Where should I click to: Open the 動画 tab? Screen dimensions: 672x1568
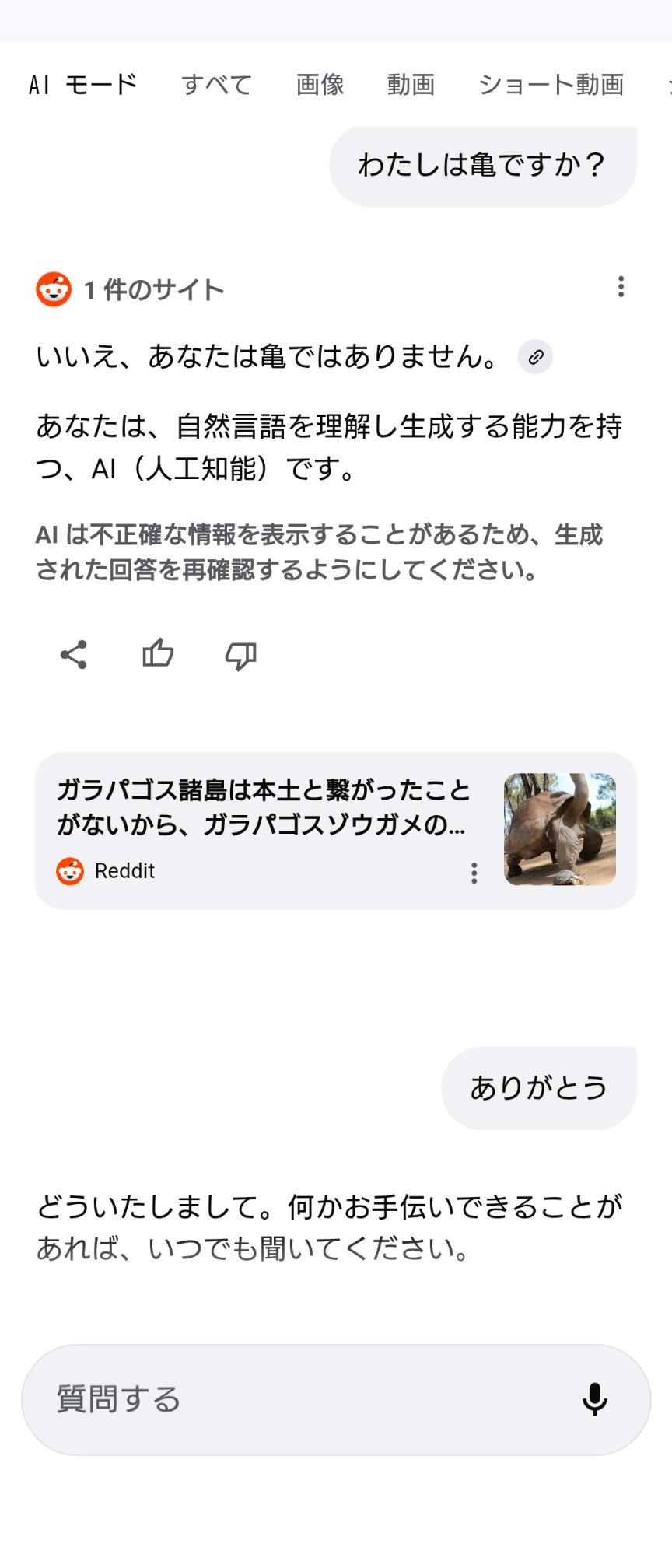[411, 84]
